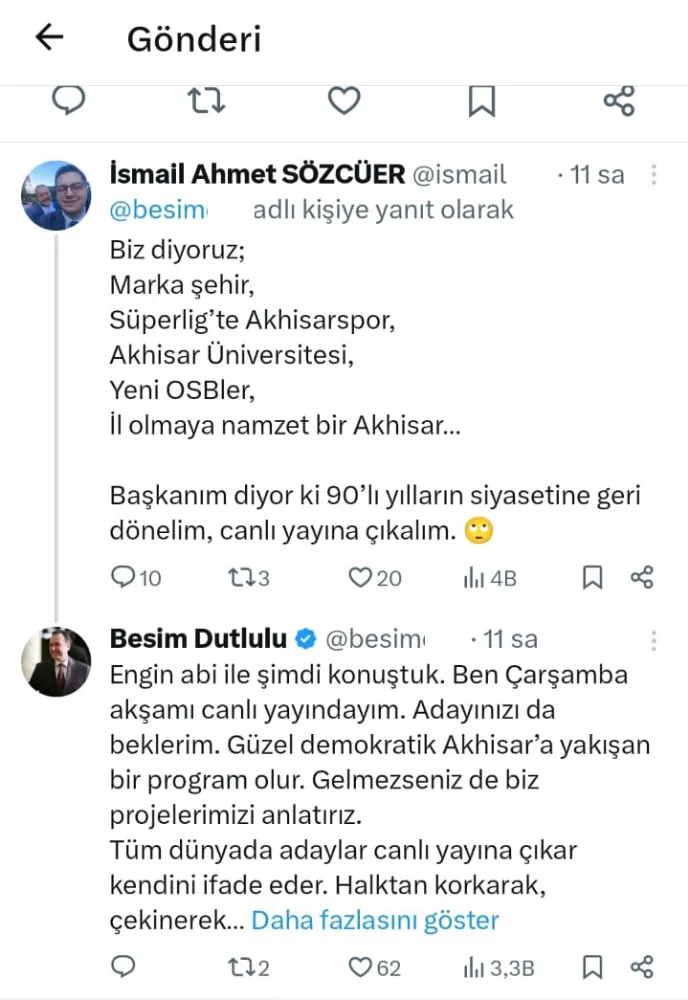Open Besim Dutlulu's profile picture
The image size is (688, 1000).
click(56, 662)
